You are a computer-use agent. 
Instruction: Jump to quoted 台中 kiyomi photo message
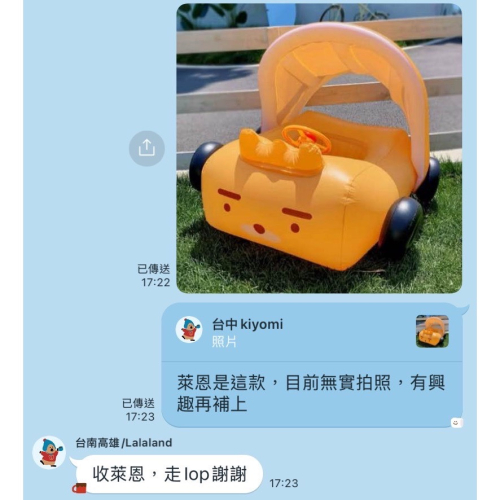pyautogui.click(x=312, y=332)
